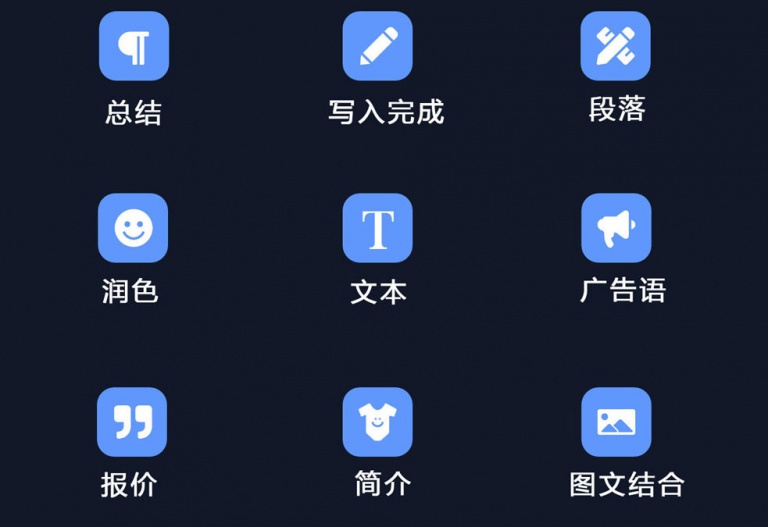The image size is (768, 527).
Task: Select the 图文结合 image-text option
Action: point(616,422)
